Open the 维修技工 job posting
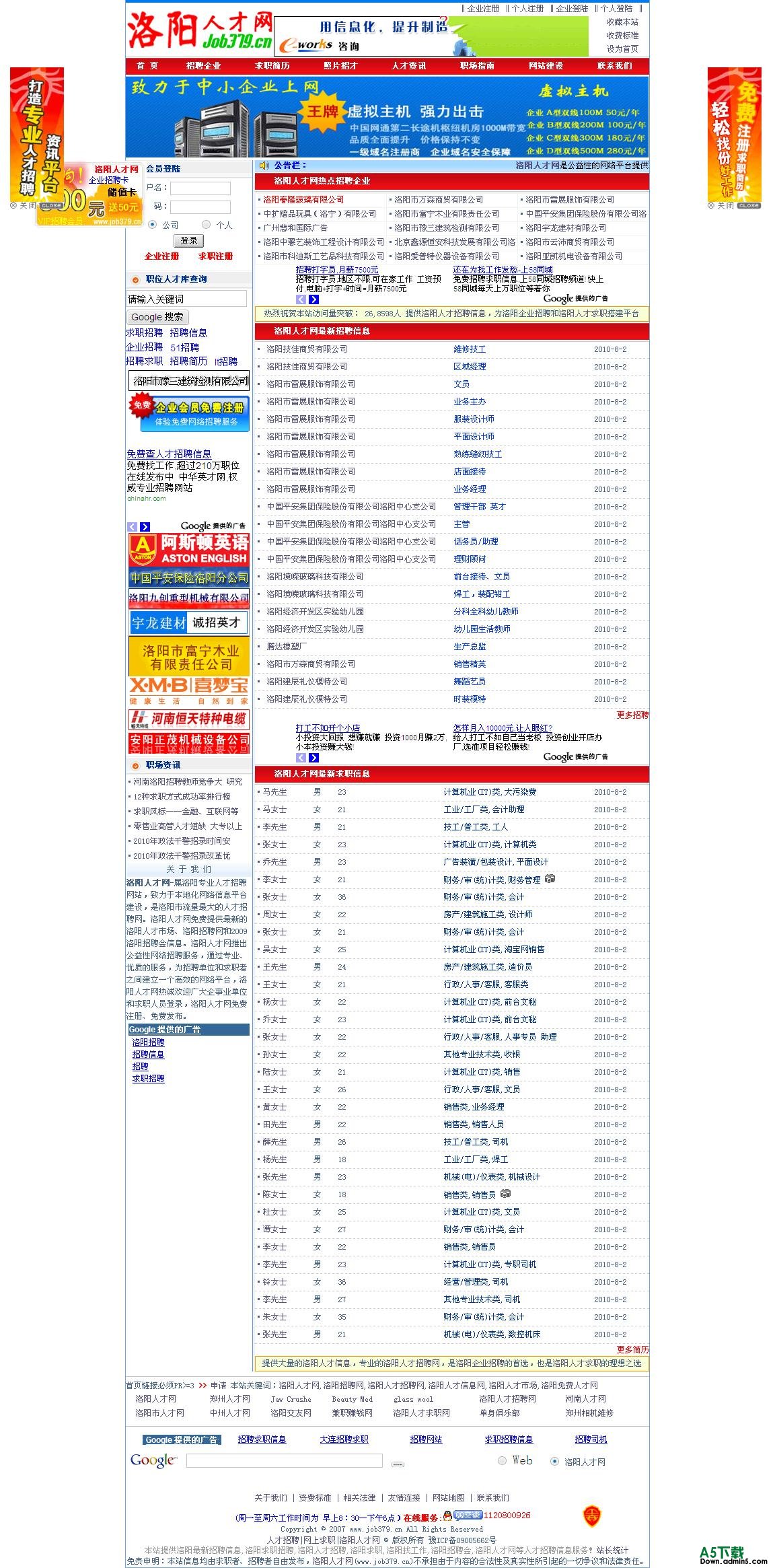Screen dimensions: 775x1568 tap(470, 349)
